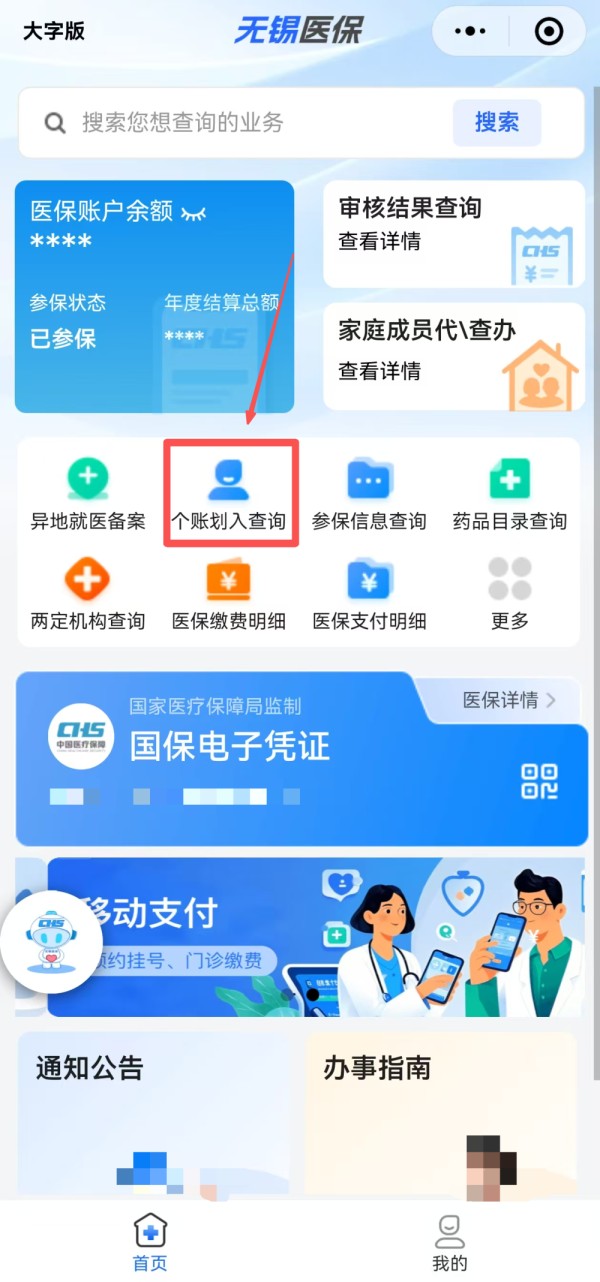Switch to the 我的 tab

point(449,1243)
